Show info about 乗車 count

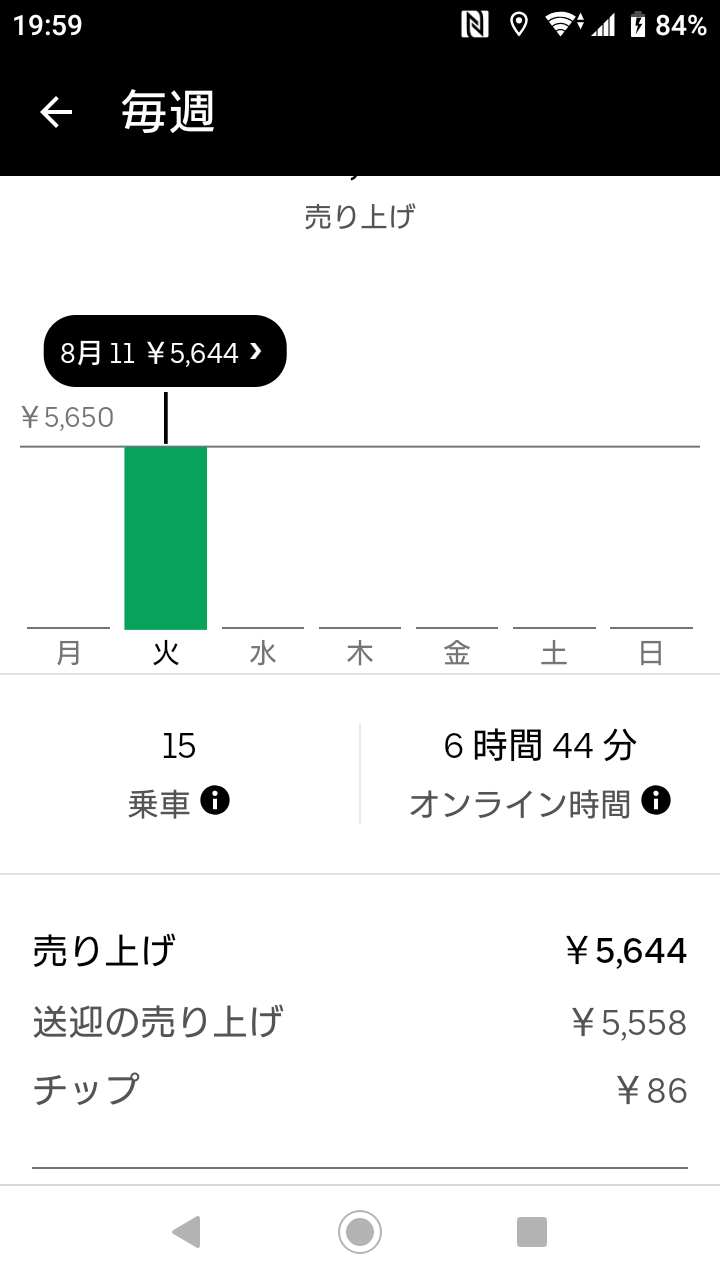tap(215, 800)
